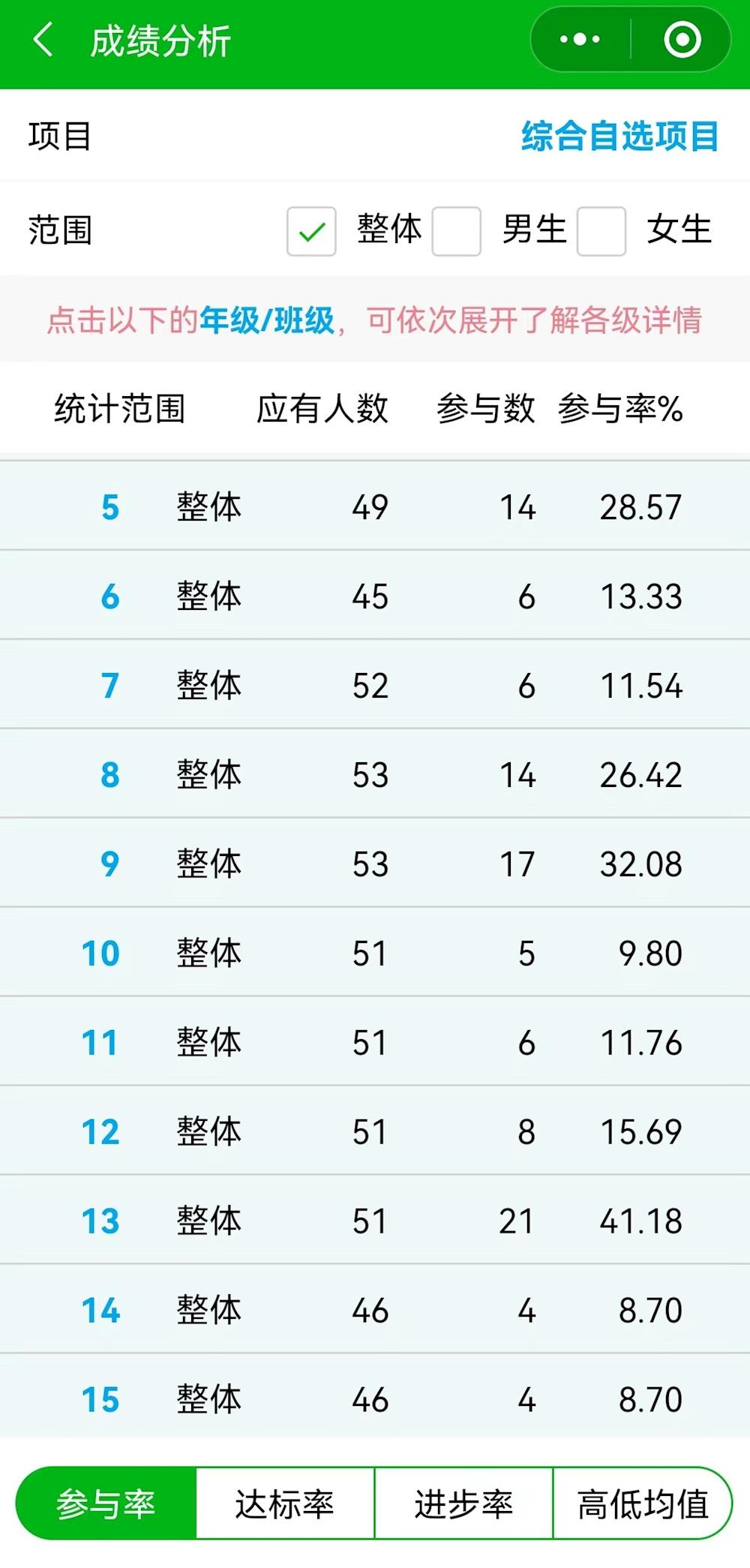This screenshot has height=1568, width=750.
Task: Expand row for class 11
Action: [100, 1044]
